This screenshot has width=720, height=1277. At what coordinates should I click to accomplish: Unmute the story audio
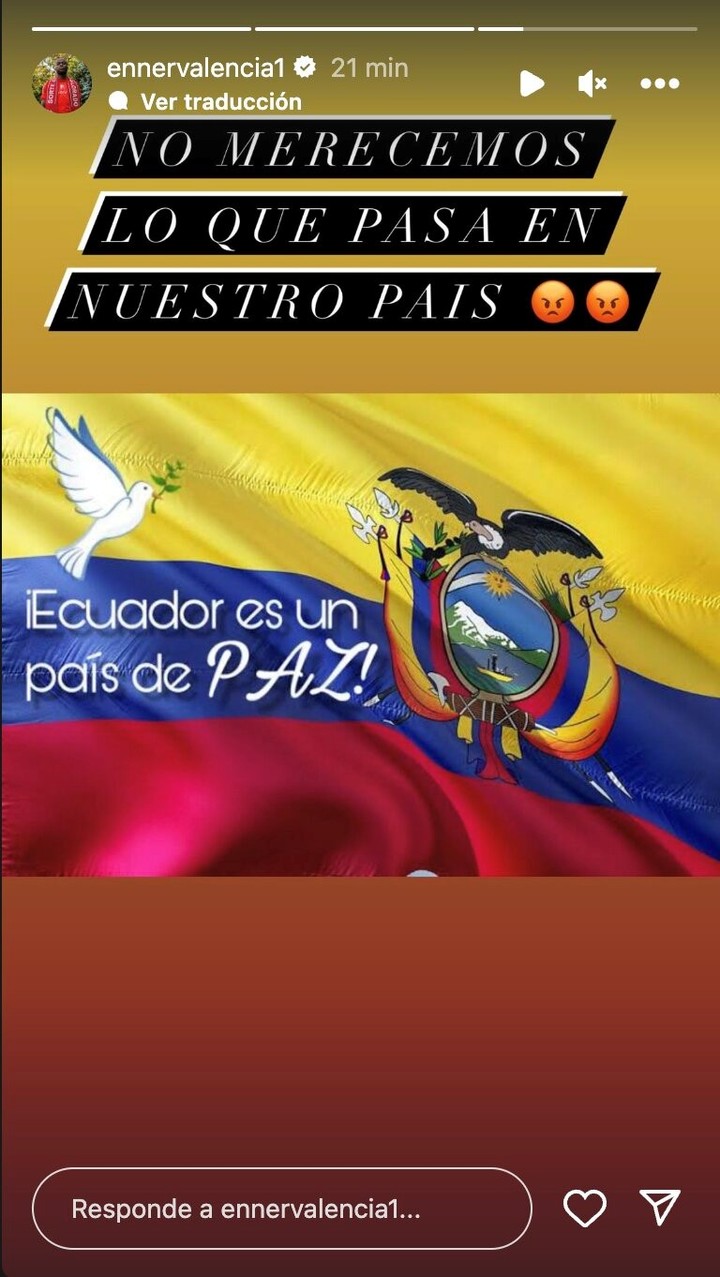(592, 84)
